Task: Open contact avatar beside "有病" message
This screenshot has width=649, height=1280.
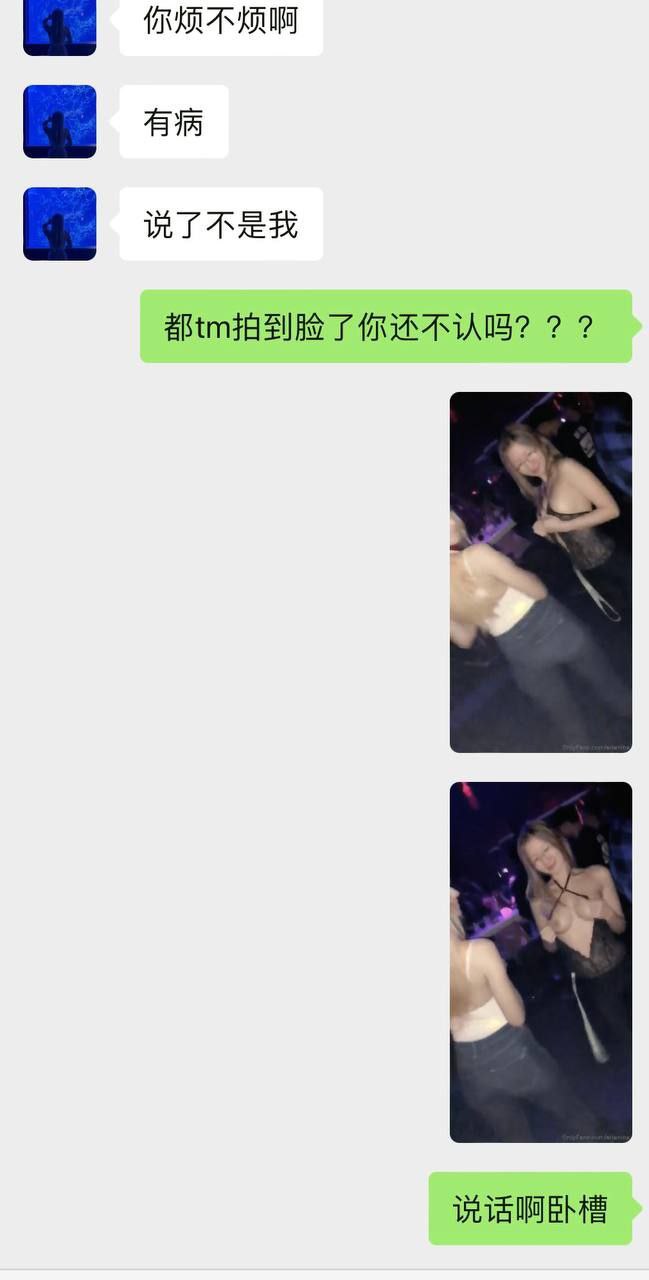Action: (x=60, y=121)
